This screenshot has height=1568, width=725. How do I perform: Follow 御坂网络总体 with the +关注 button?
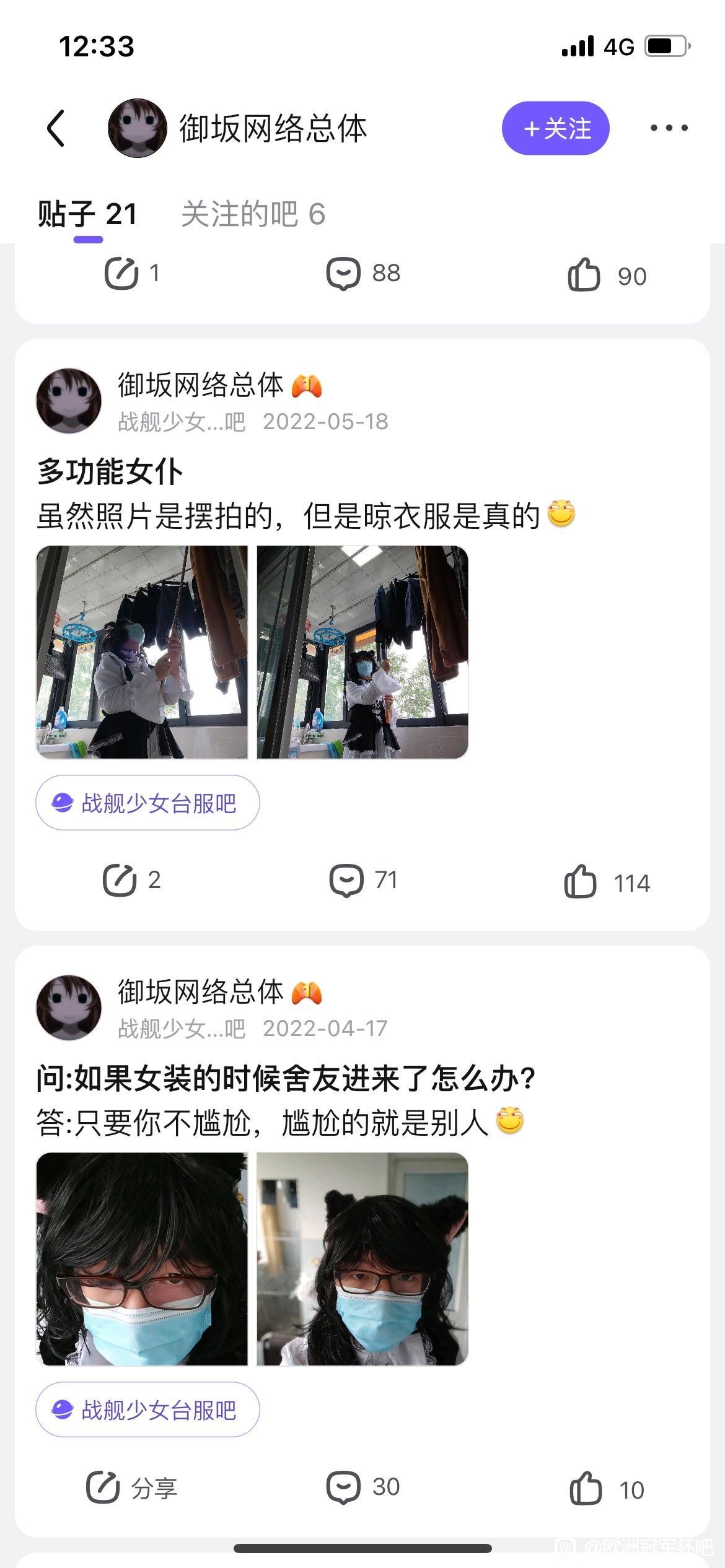coord(555,128)
